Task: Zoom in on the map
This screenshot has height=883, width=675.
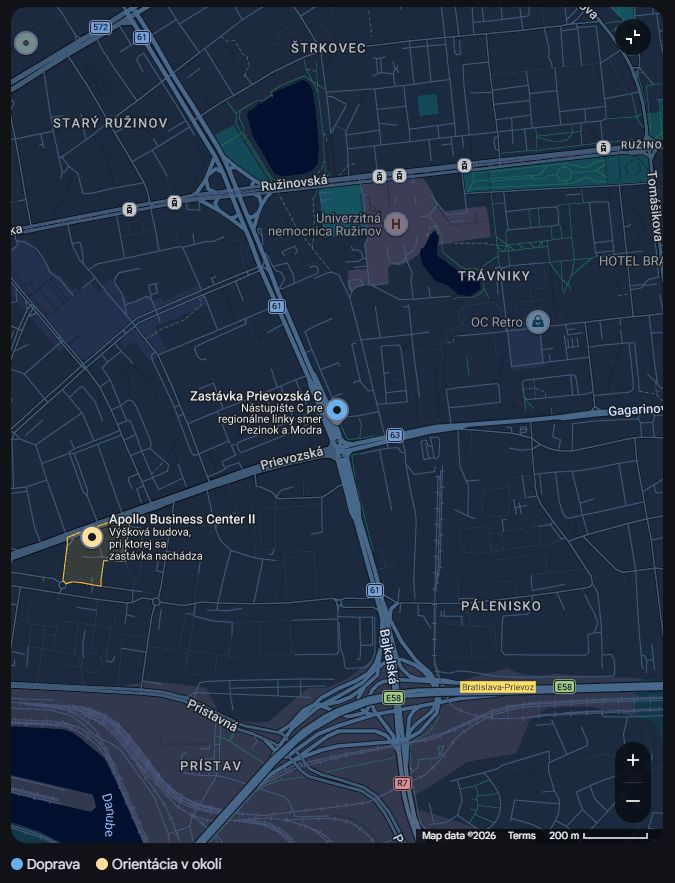Action: (x=633, y=760)
